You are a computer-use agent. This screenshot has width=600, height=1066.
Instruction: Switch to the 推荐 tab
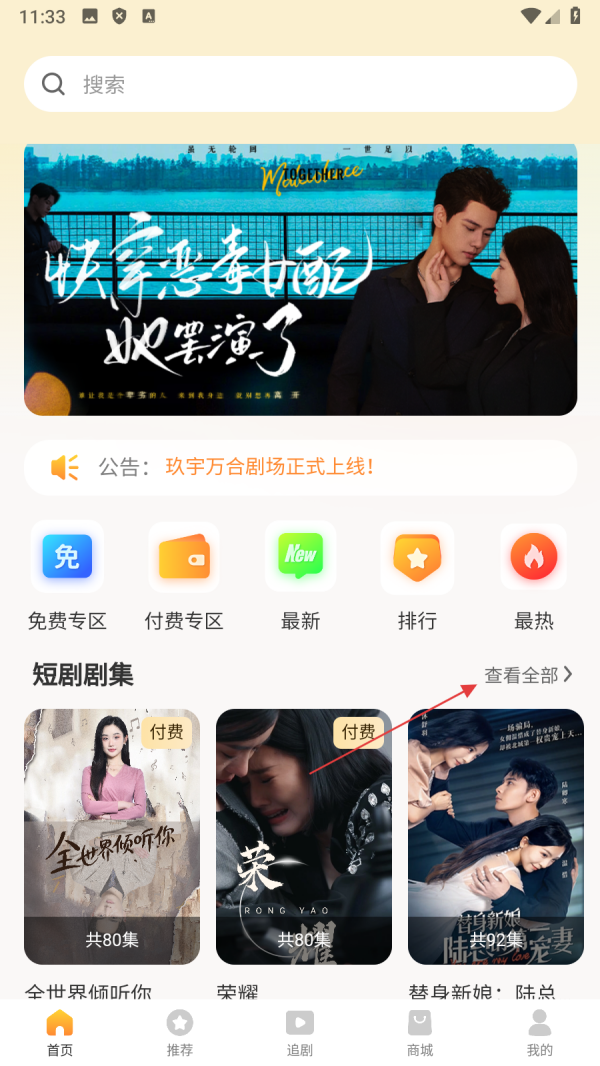pyautogui.click(x=180, y=1033)
